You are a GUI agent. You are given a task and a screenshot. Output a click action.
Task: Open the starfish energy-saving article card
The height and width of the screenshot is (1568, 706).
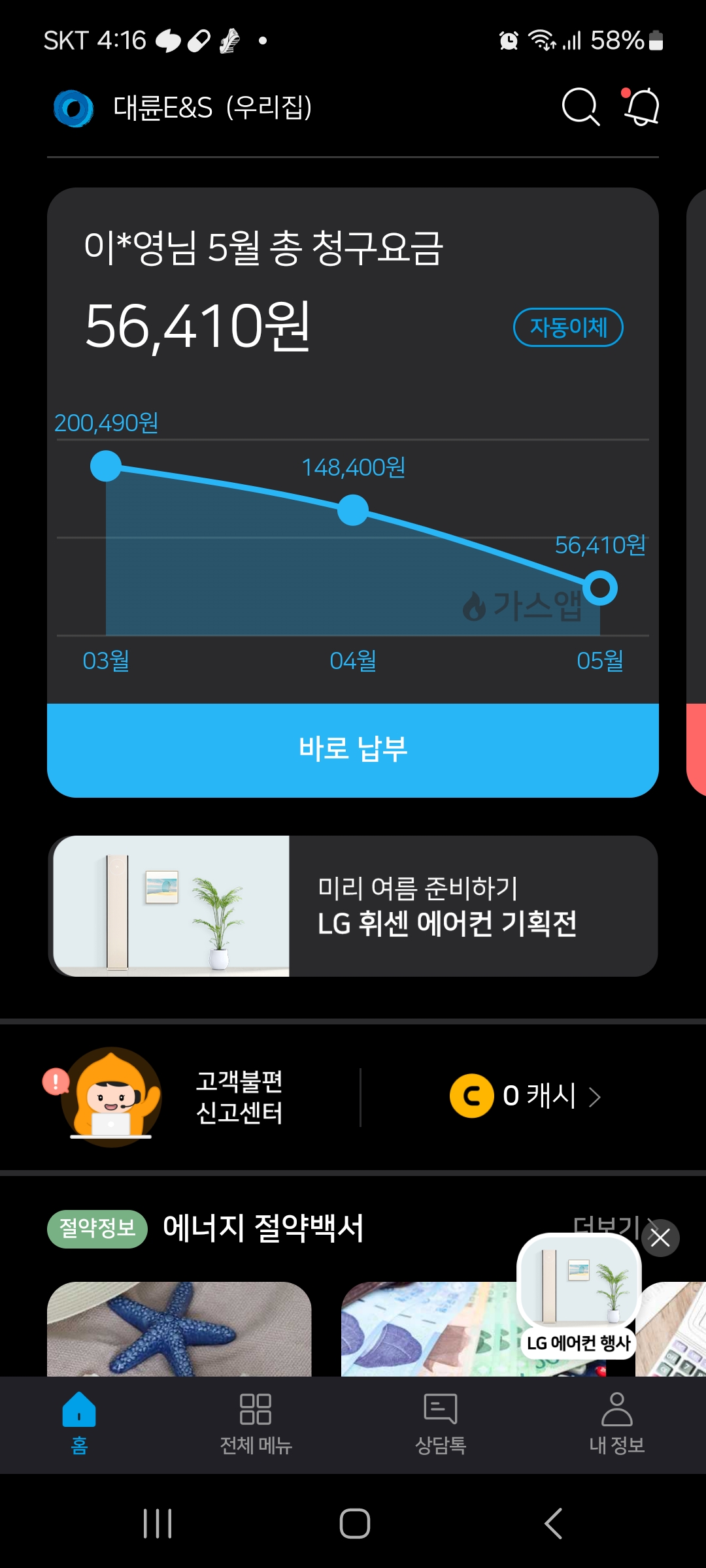pyautogui.click(x=179, y=1329)
